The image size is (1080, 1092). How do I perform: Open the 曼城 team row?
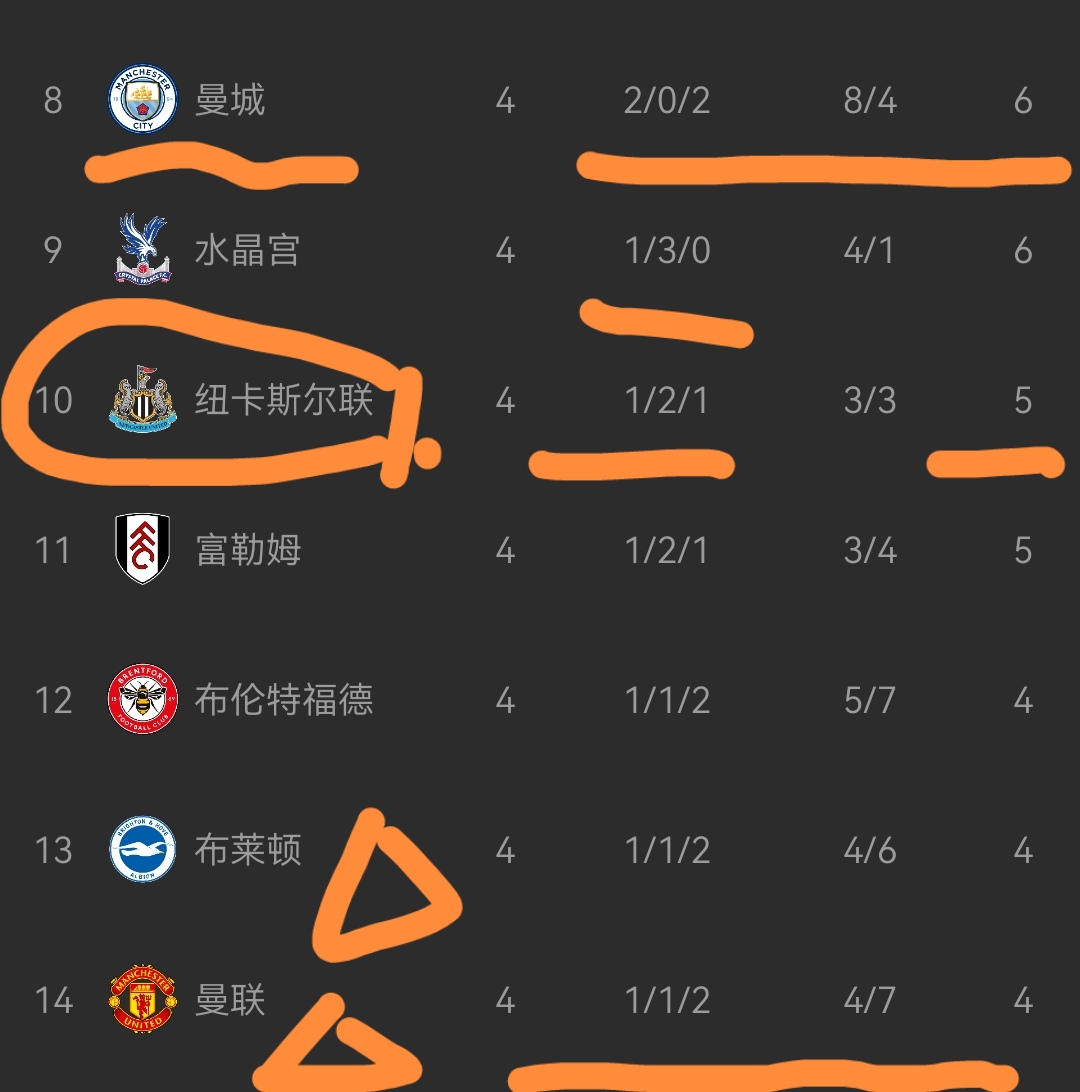point(230,101)
